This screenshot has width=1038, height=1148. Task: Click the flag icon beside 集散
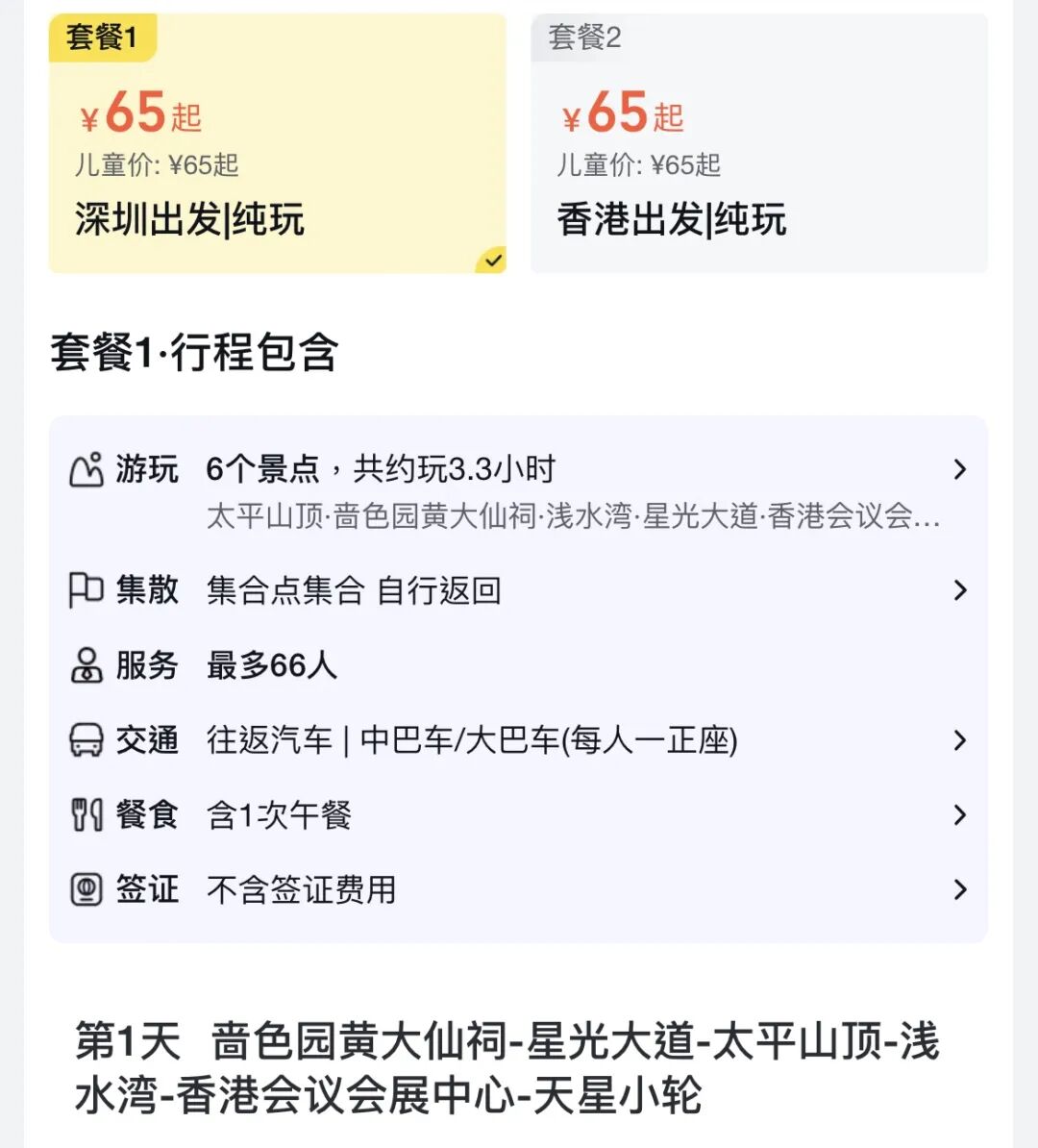pyautogui.click(x=86, y=590)
